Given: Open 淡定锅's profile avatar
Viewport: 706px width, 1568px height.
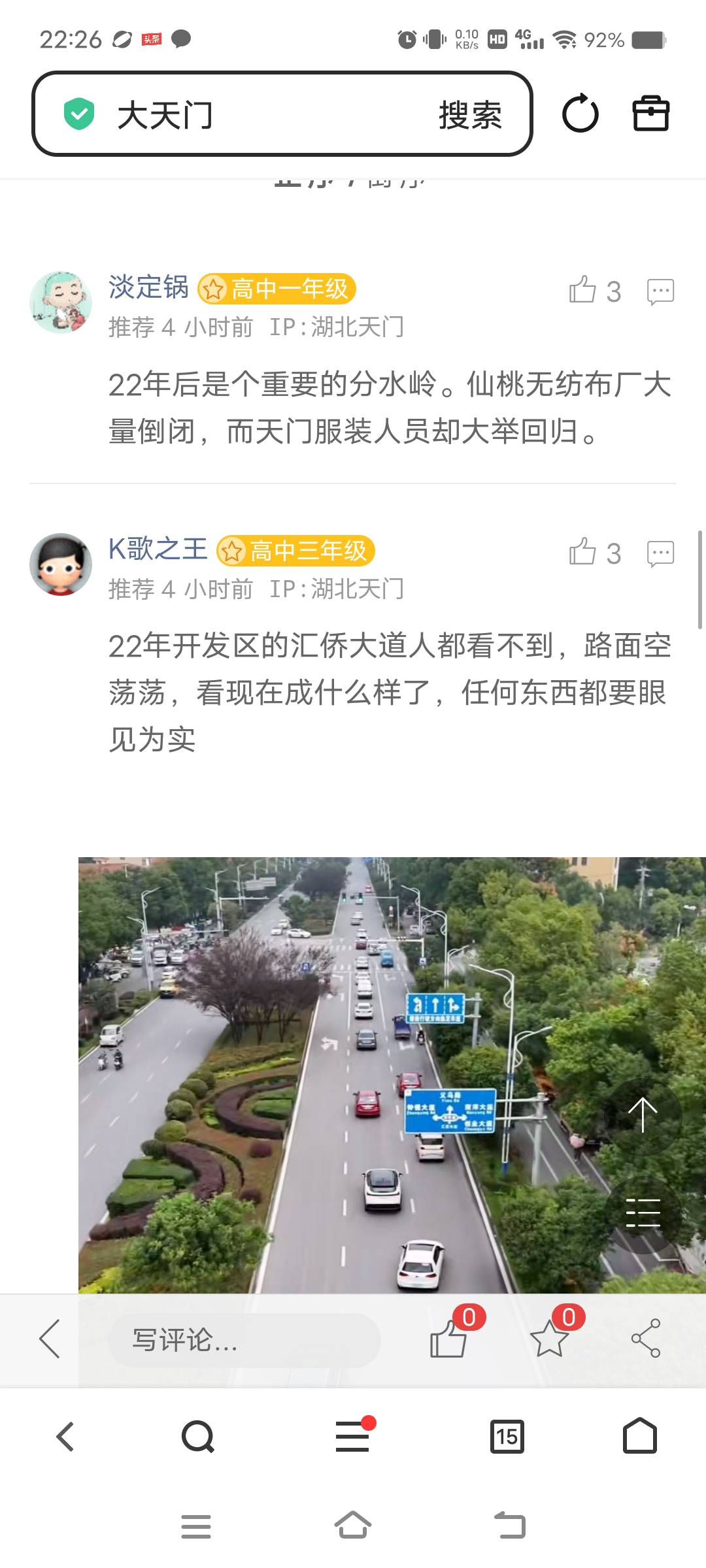Looking at the screenshot, I should click(x=61, y=302).
